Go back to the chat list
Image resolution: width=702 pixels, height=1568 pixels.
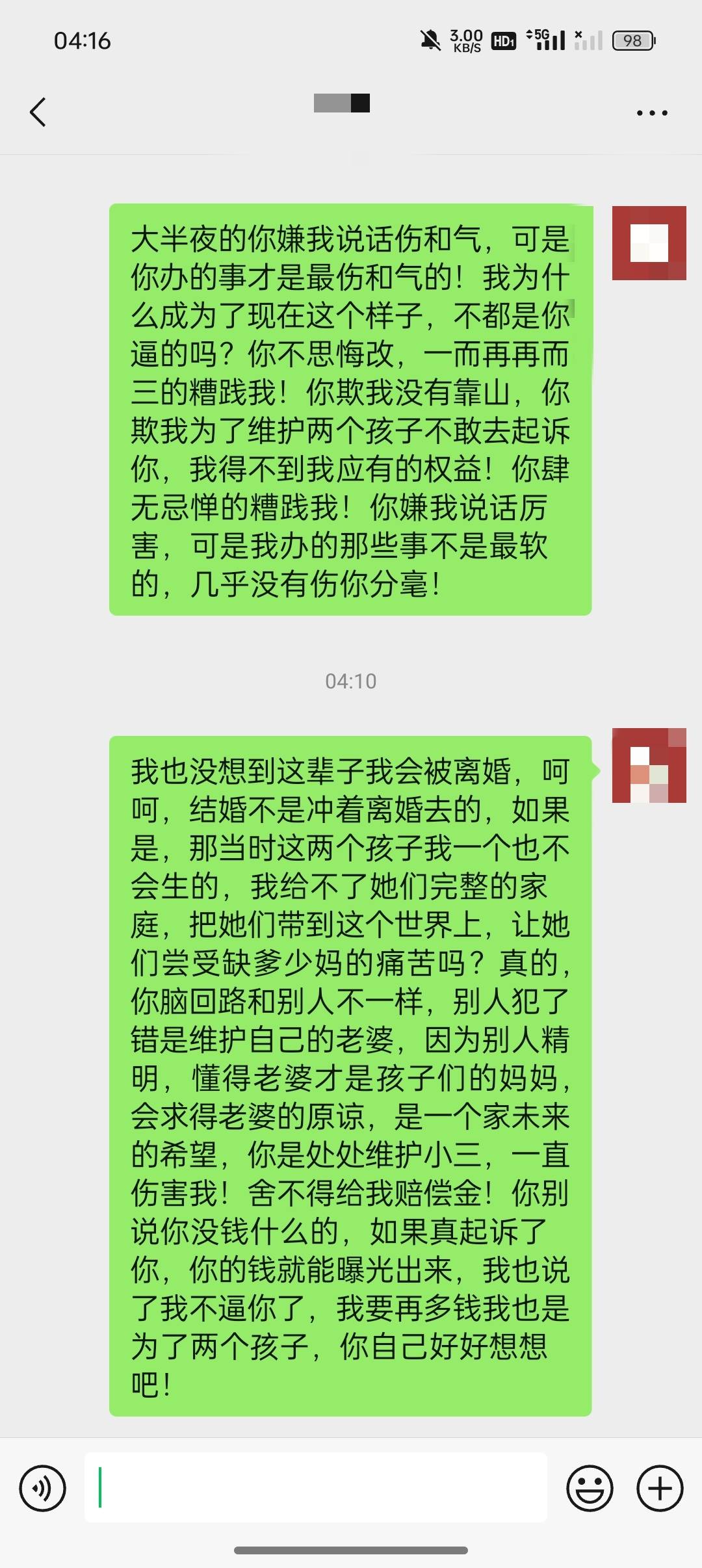[x=38, y=112]
